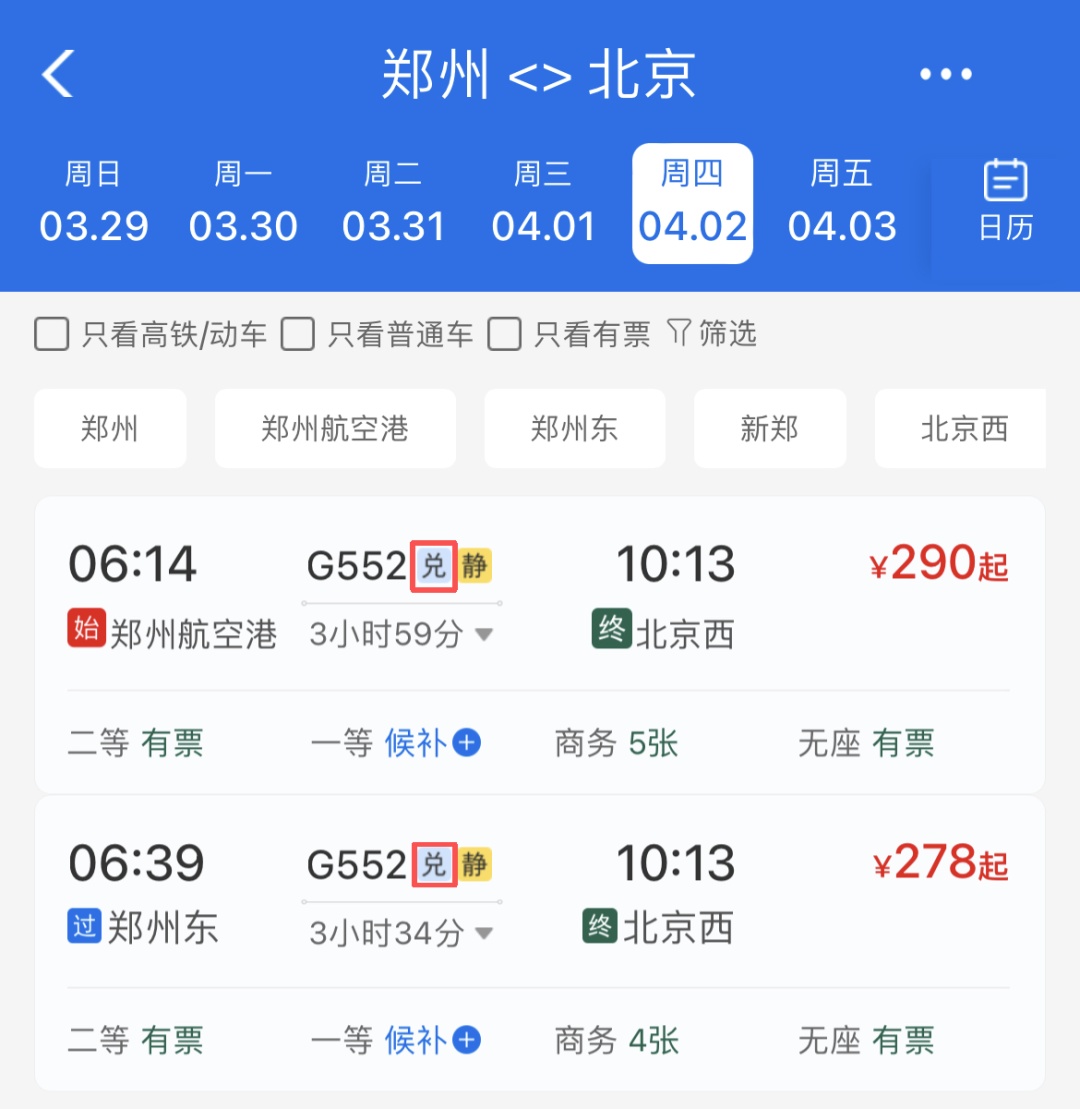Open the more options ellipsis menu
1080x1109 pixels.
tap(944, 73)
